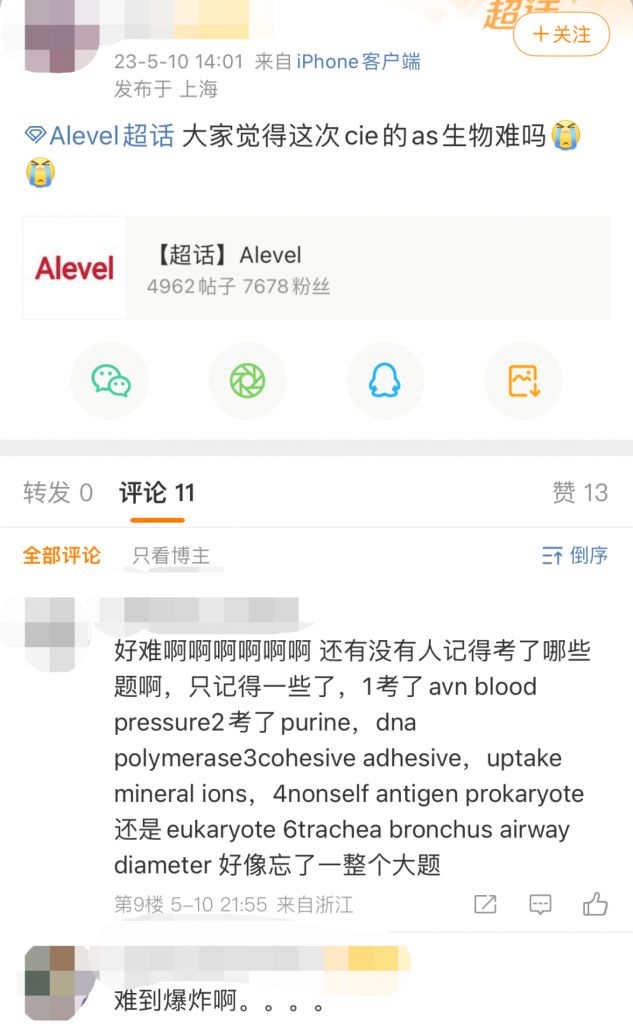Reply to the 第9楼 comment

pyautogui.click(x=540, y=905)
